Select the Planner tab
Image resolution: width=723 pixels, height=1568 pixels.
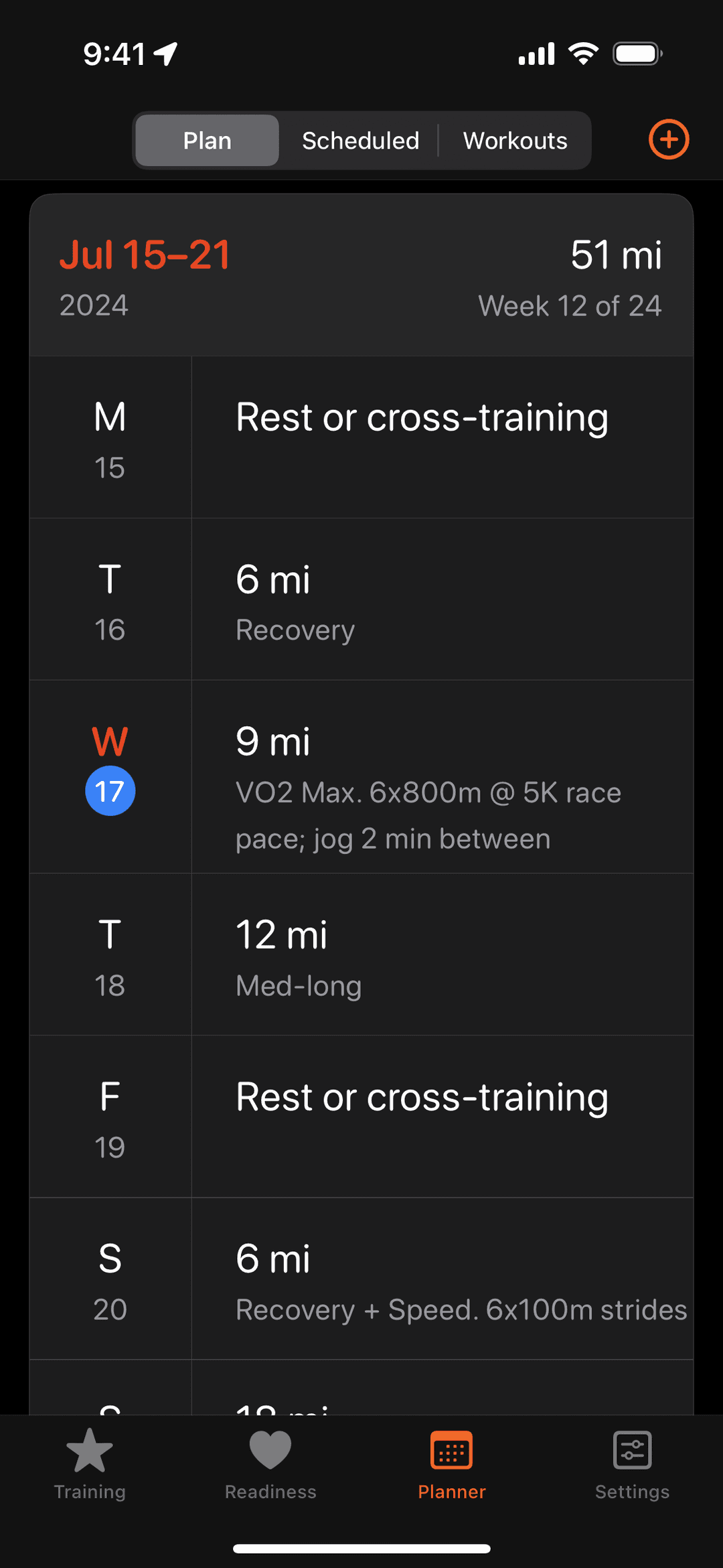point(452,1464)
